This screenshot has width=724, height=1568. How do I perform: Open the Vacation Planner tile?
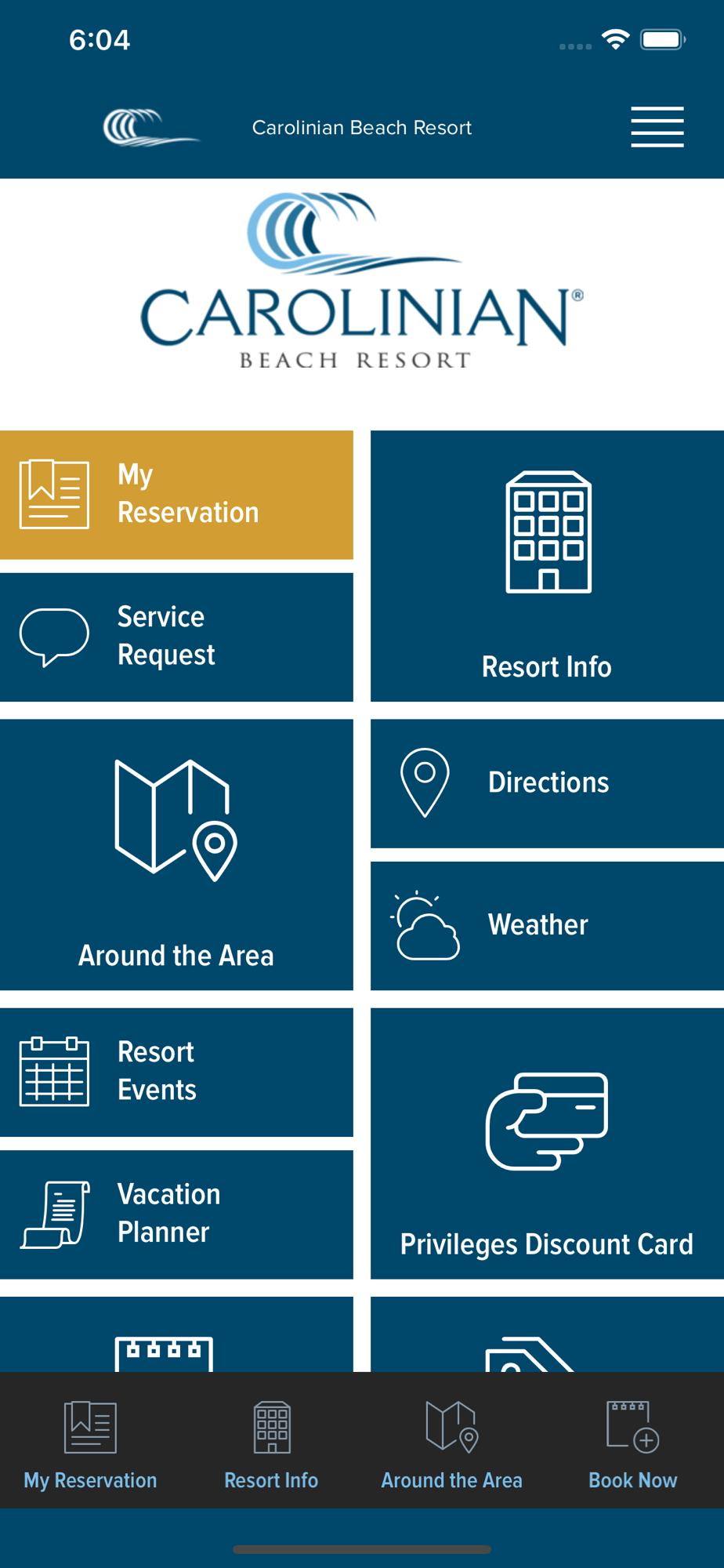pyautogui.click(x=176, y=1214)
